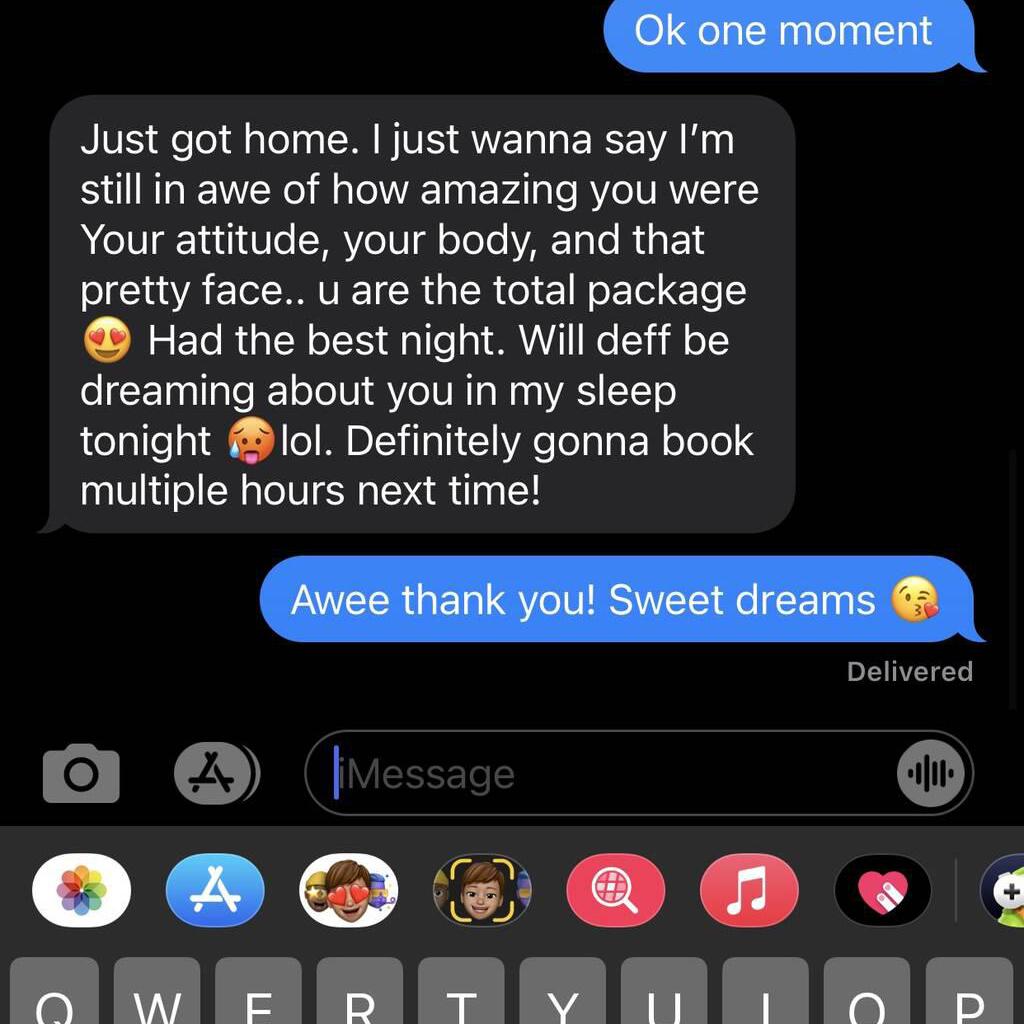Open the camera to take a photo
Viewport: 1024px width, 1024px height.
(x=81, y=775)
